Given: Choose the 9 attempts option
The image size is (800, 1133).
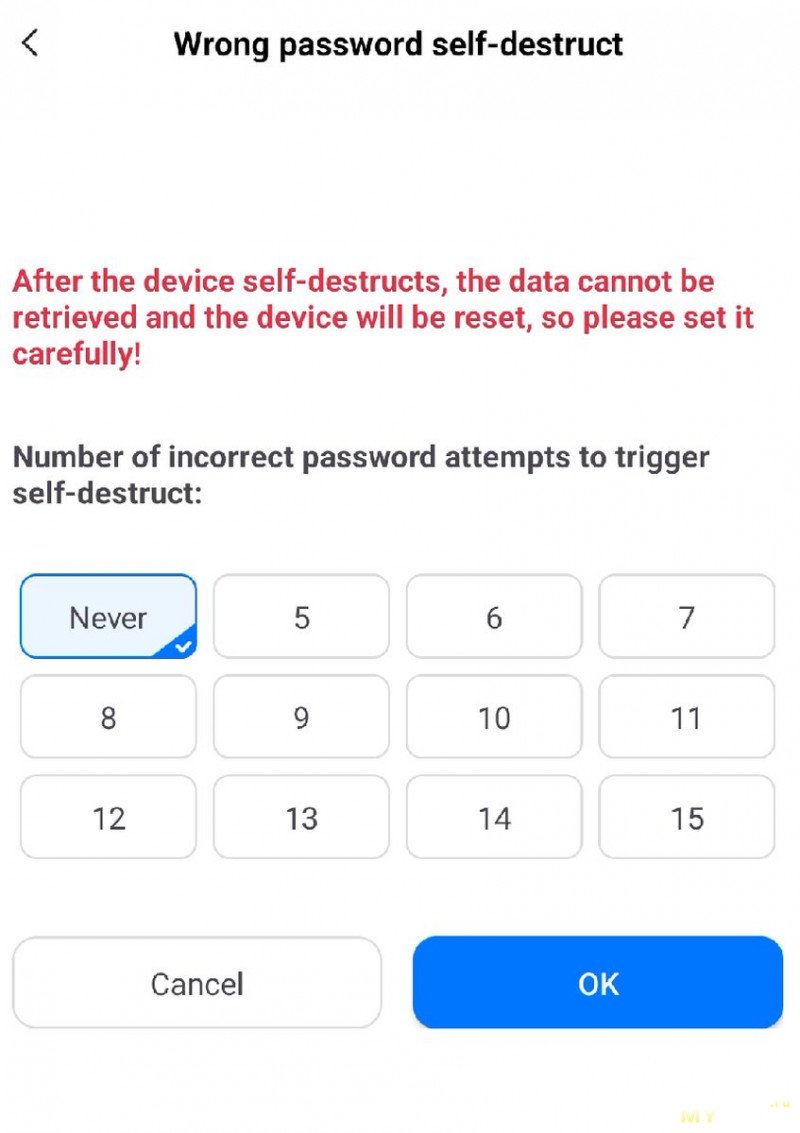Looking at the screenshot, I should 301,717.
